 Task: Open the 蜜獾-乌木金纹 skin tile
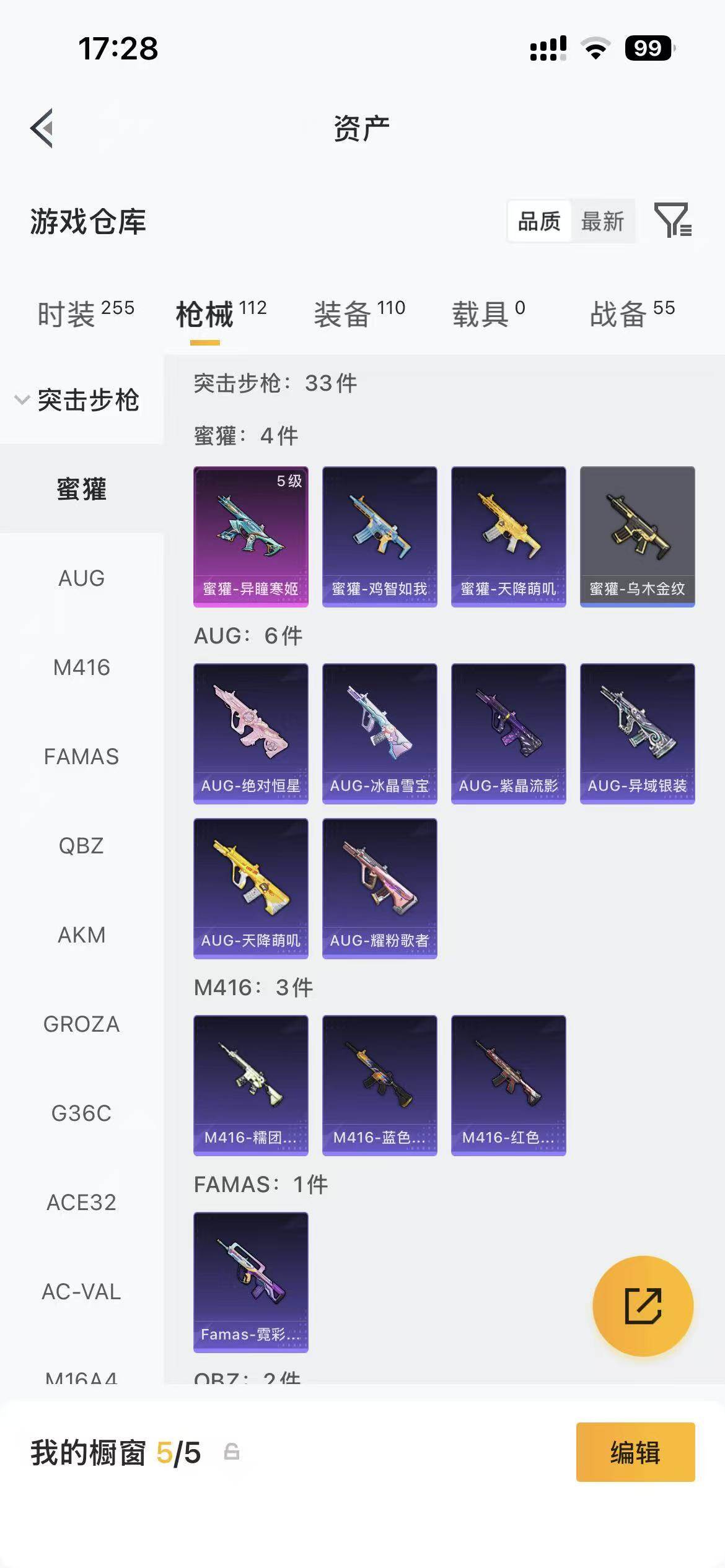637,536
